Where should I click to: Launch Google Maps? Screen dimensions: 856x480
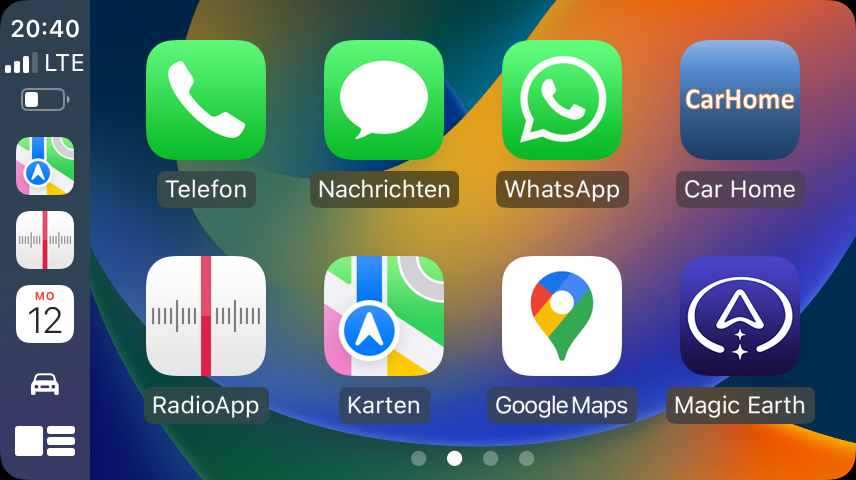tap(562, 316)
